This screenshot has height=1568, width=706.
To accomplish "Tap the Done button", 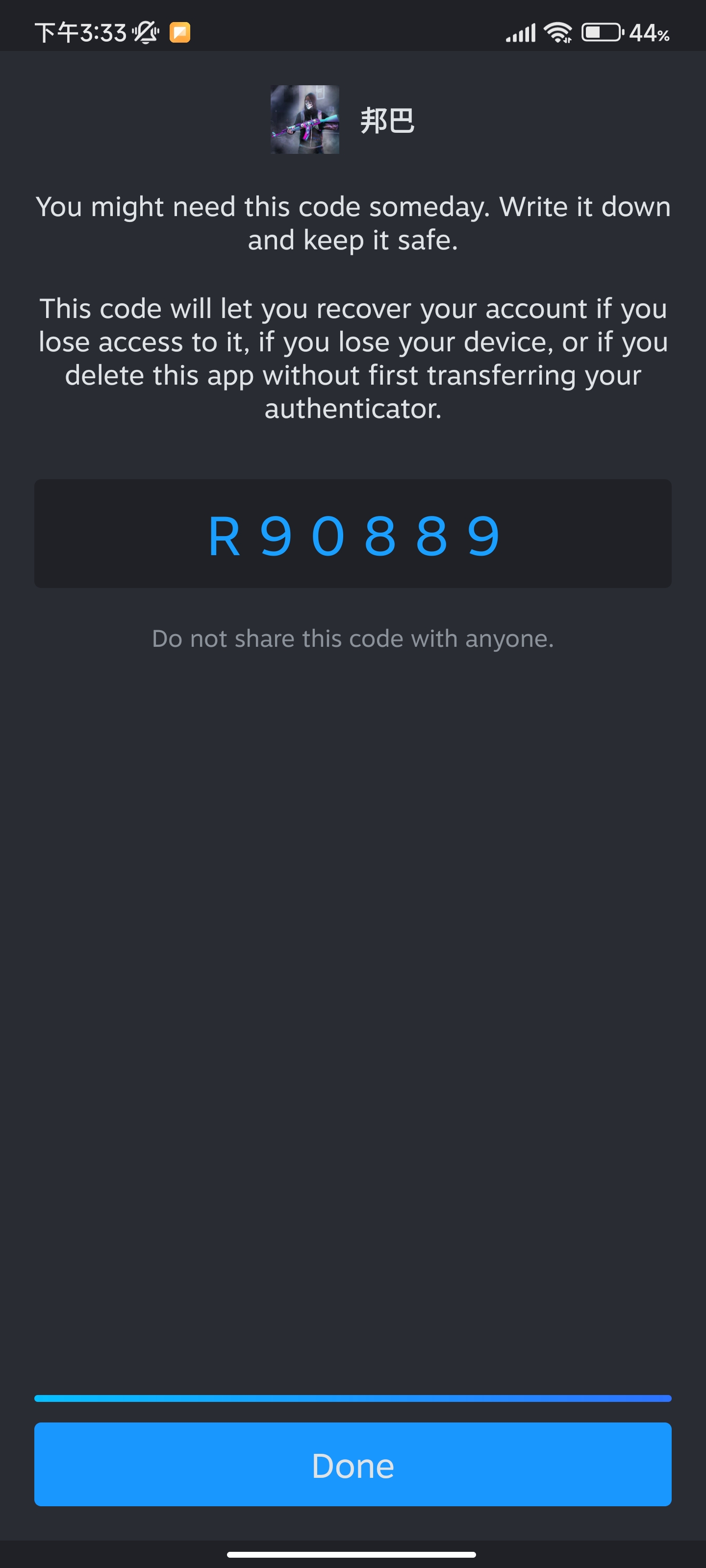I will click(353, 1464).
